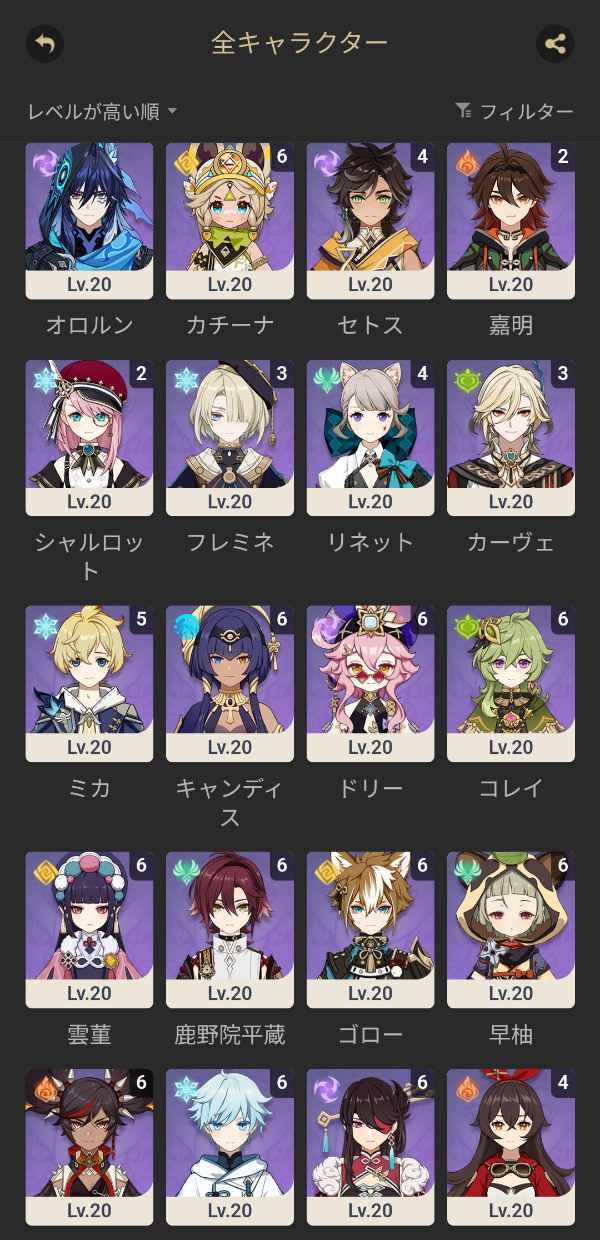Go back using the top-left arrow
This screenshot has width=600, height=1240.
coord(44,43)
